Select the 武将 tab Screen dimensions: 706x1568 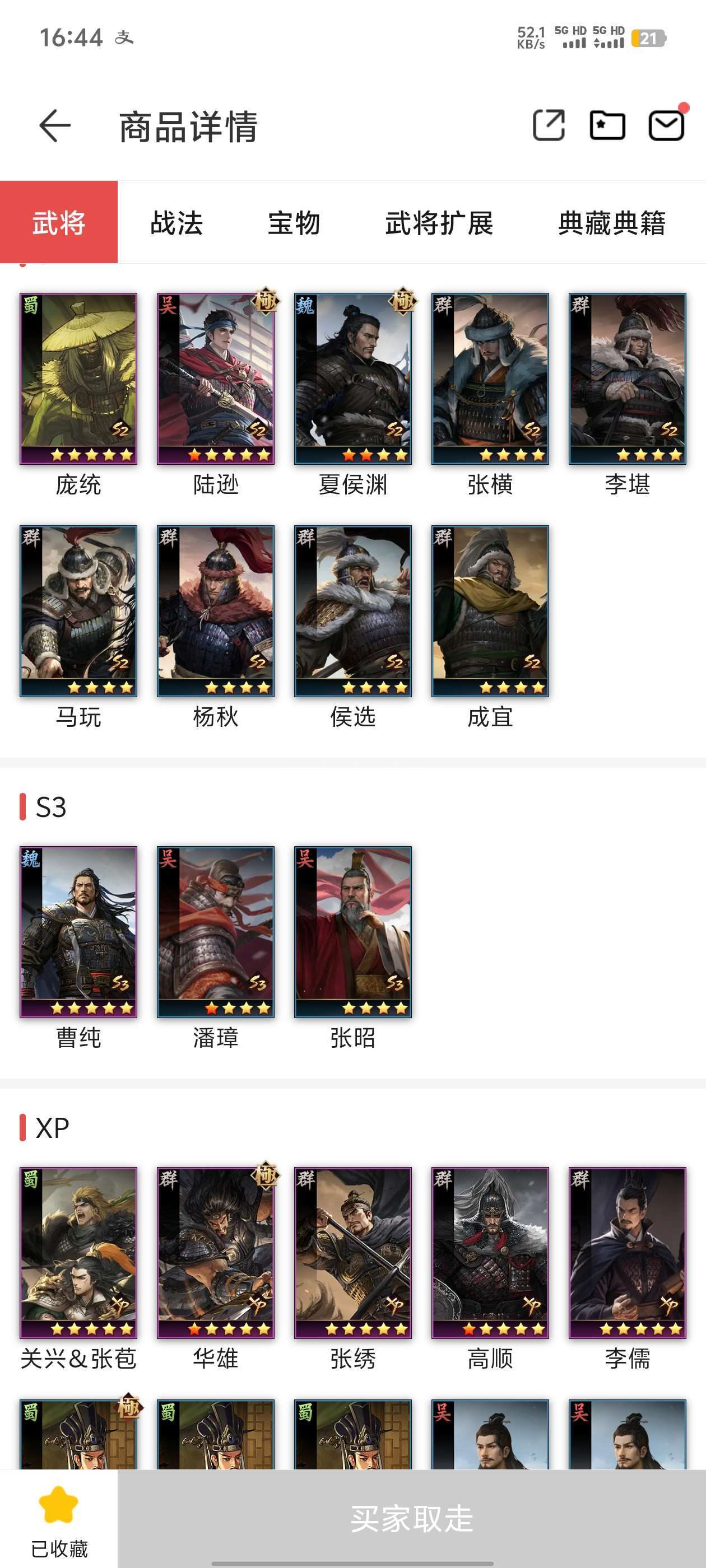coord(59,222)
